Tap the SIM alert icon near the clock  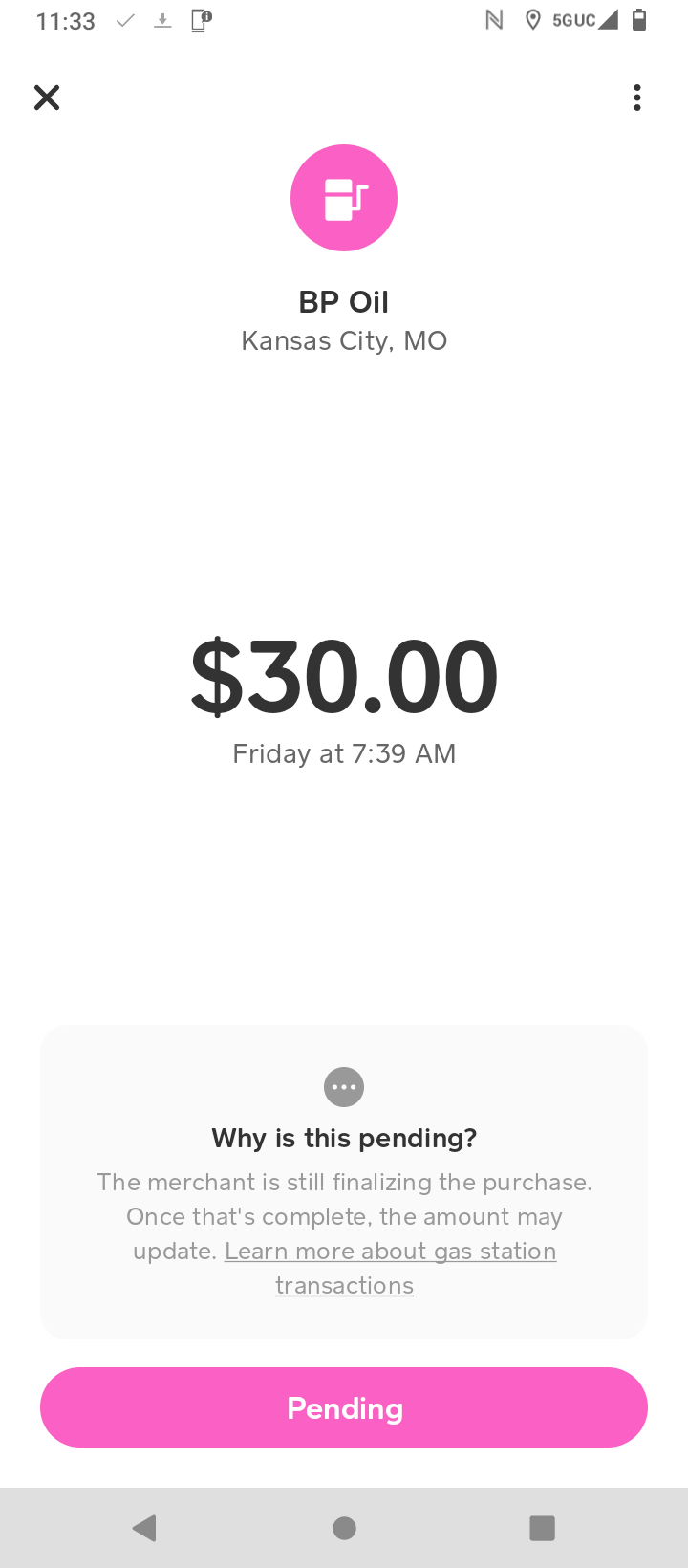tap(200, 19)
